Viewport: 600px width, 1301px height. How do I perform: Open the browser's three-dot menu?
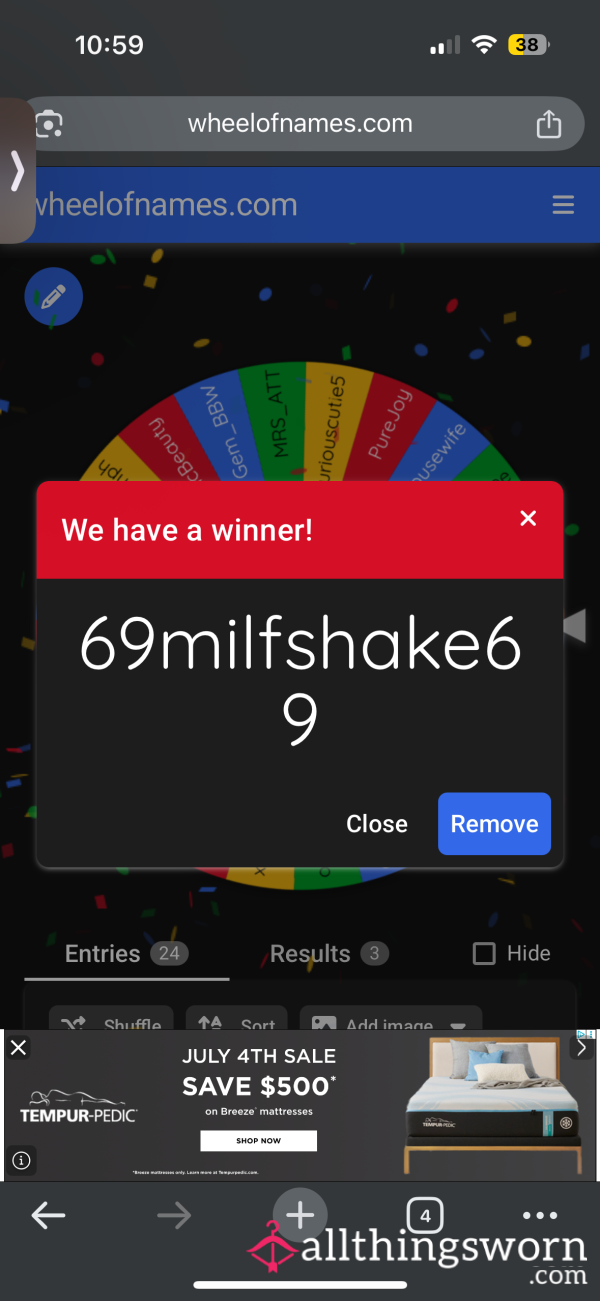tap(540, 1216)
